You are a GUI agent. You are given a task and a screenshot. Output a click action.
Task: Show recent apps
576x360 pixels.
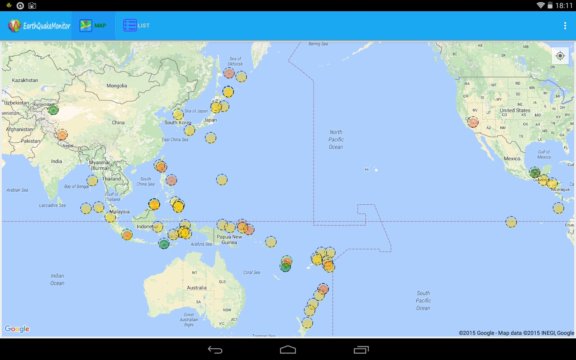pyautogui.click(x=361, y=349)
